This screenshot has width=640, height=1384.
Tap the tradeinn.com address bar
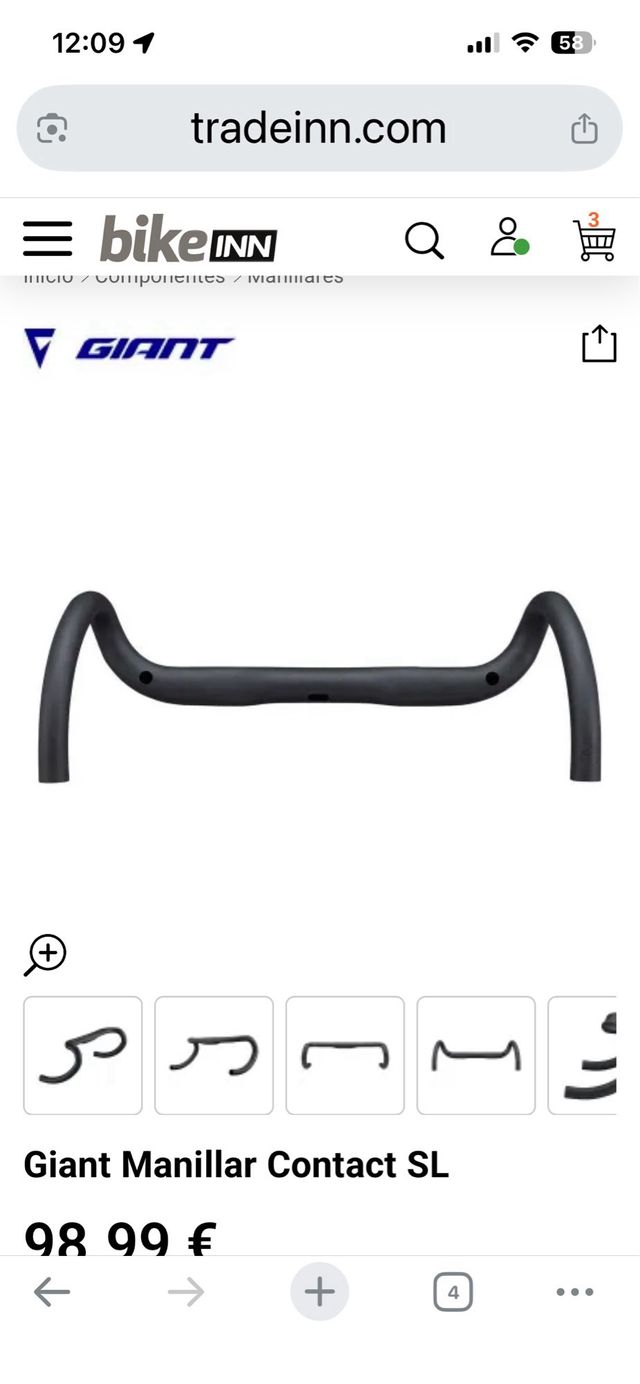point(318,129)
